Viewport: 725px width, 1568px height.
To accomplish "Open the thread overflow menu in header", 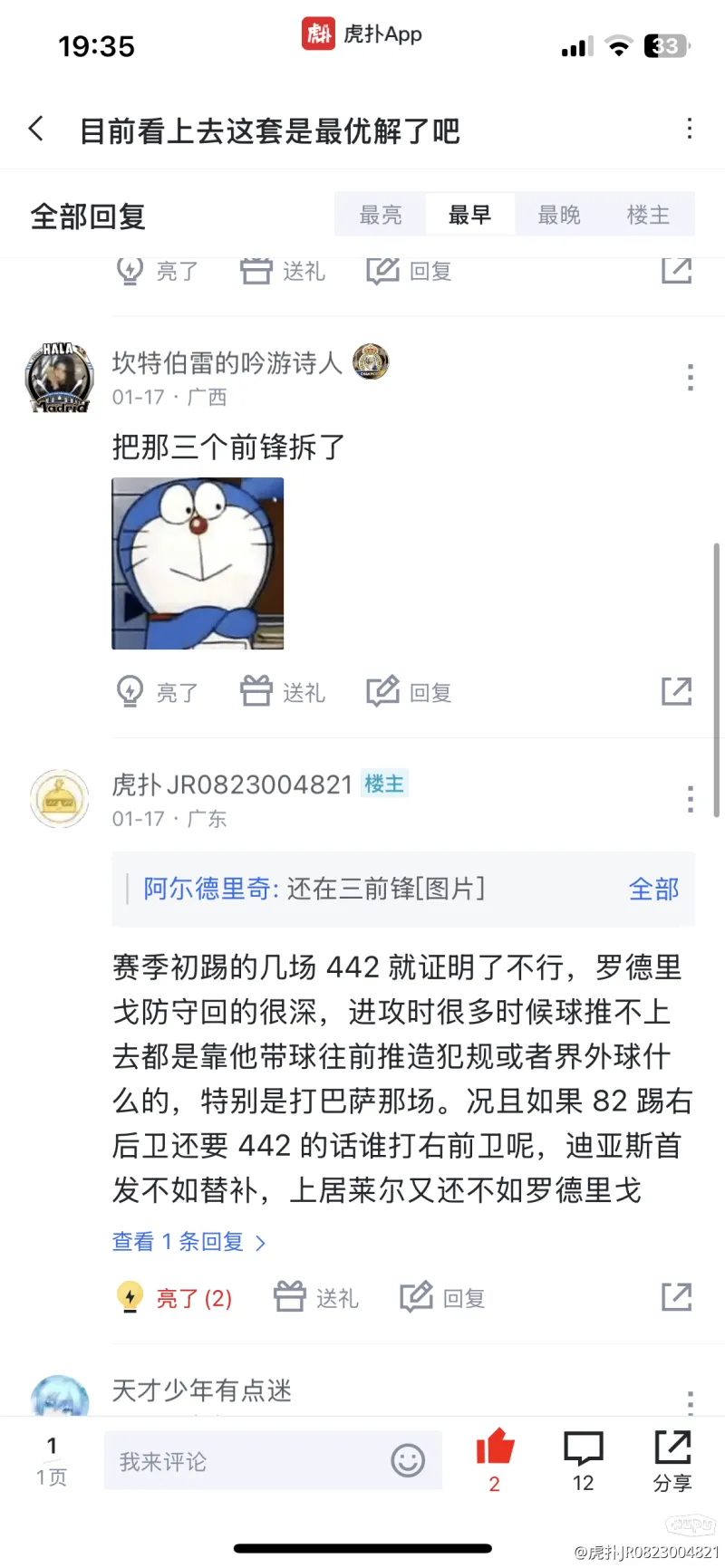I will pyautogui.click(x=690, y=129).
